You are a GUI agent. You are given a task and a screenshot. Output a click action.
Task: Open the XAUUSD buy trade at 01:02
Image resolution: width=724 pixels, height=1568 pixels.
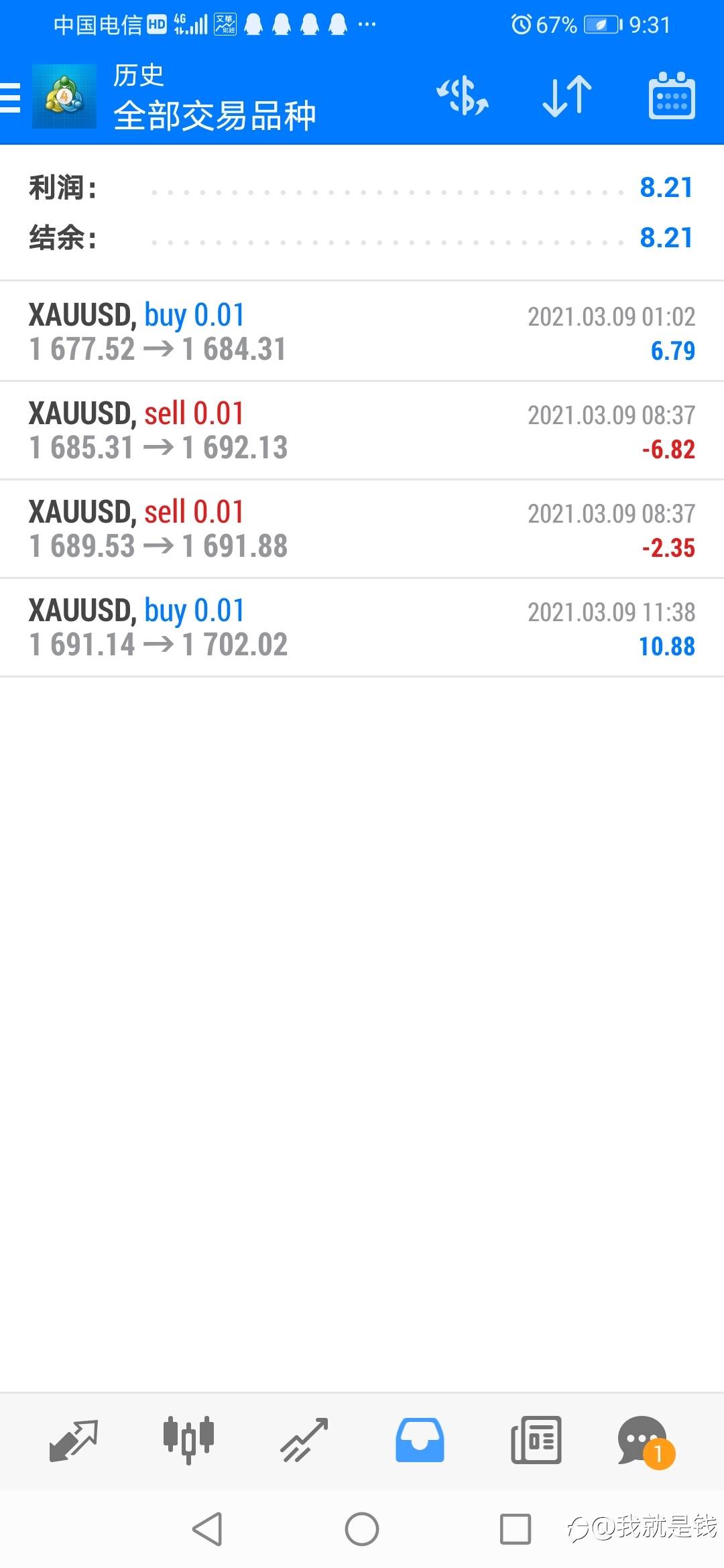(x=362, y=332)
